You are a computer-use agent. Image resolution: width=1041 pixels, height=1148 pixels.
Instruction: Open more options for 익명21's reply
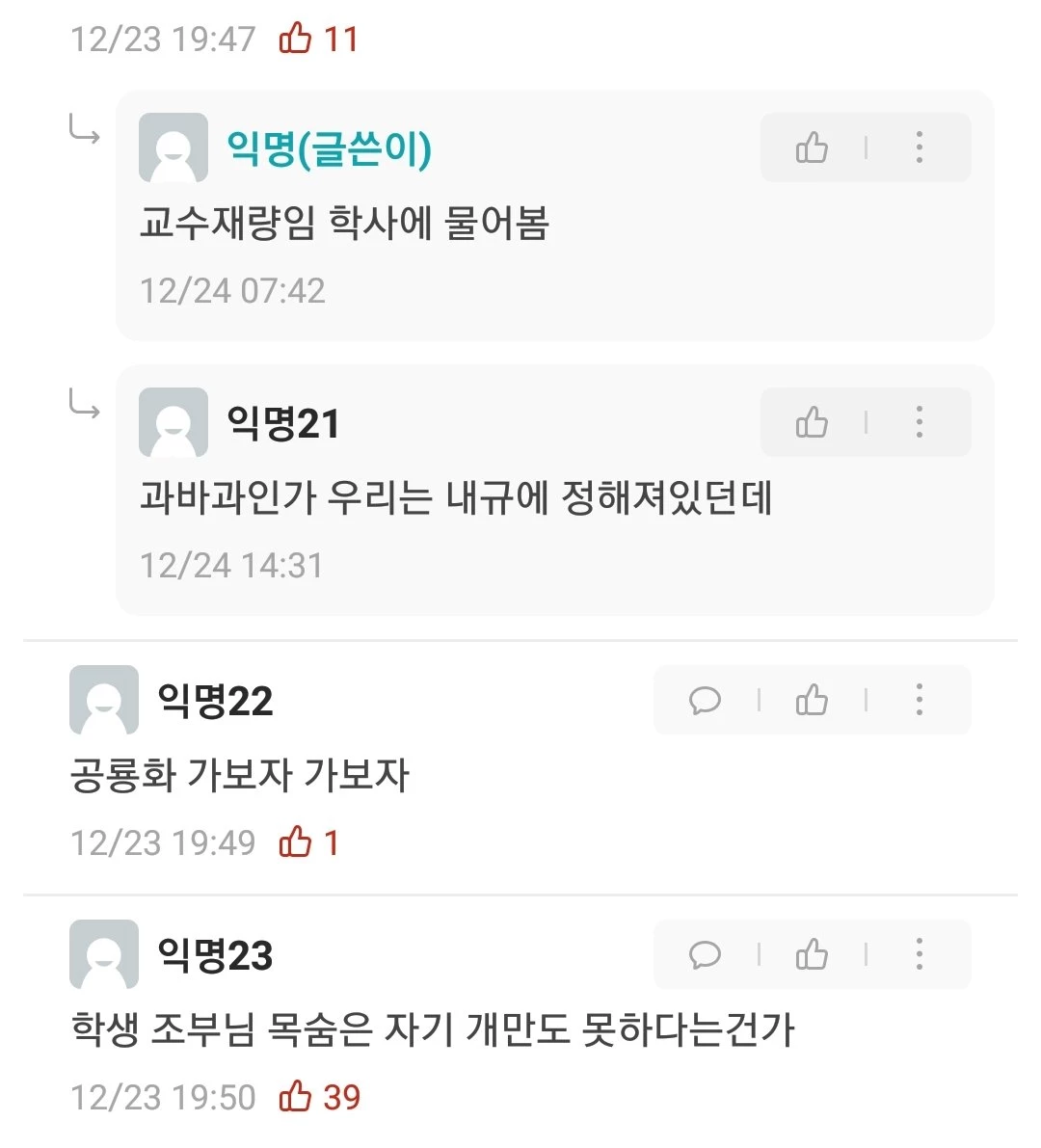coord(919,422)
